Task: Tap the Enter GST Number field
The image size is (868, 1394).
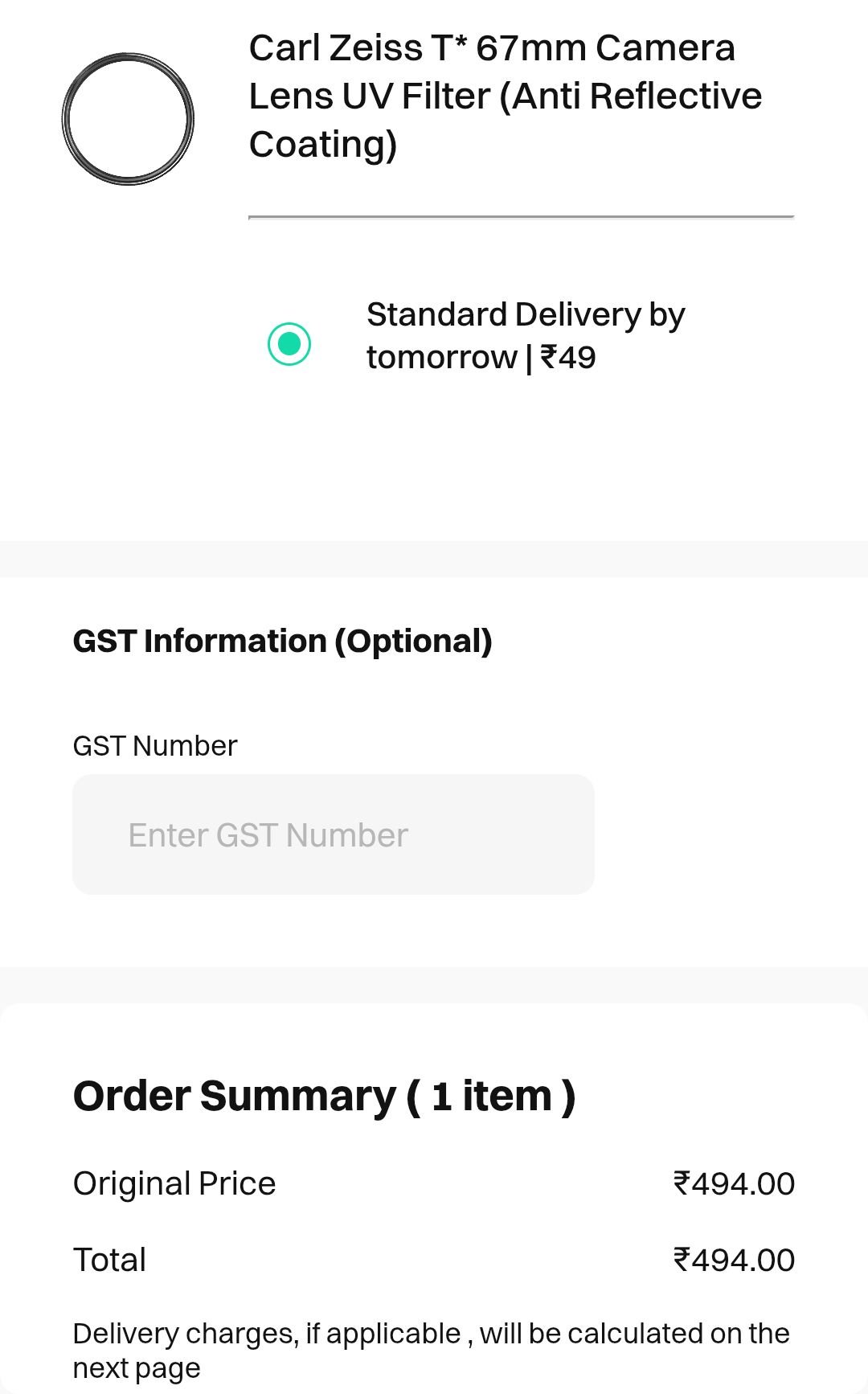Action: pos(334,834)
